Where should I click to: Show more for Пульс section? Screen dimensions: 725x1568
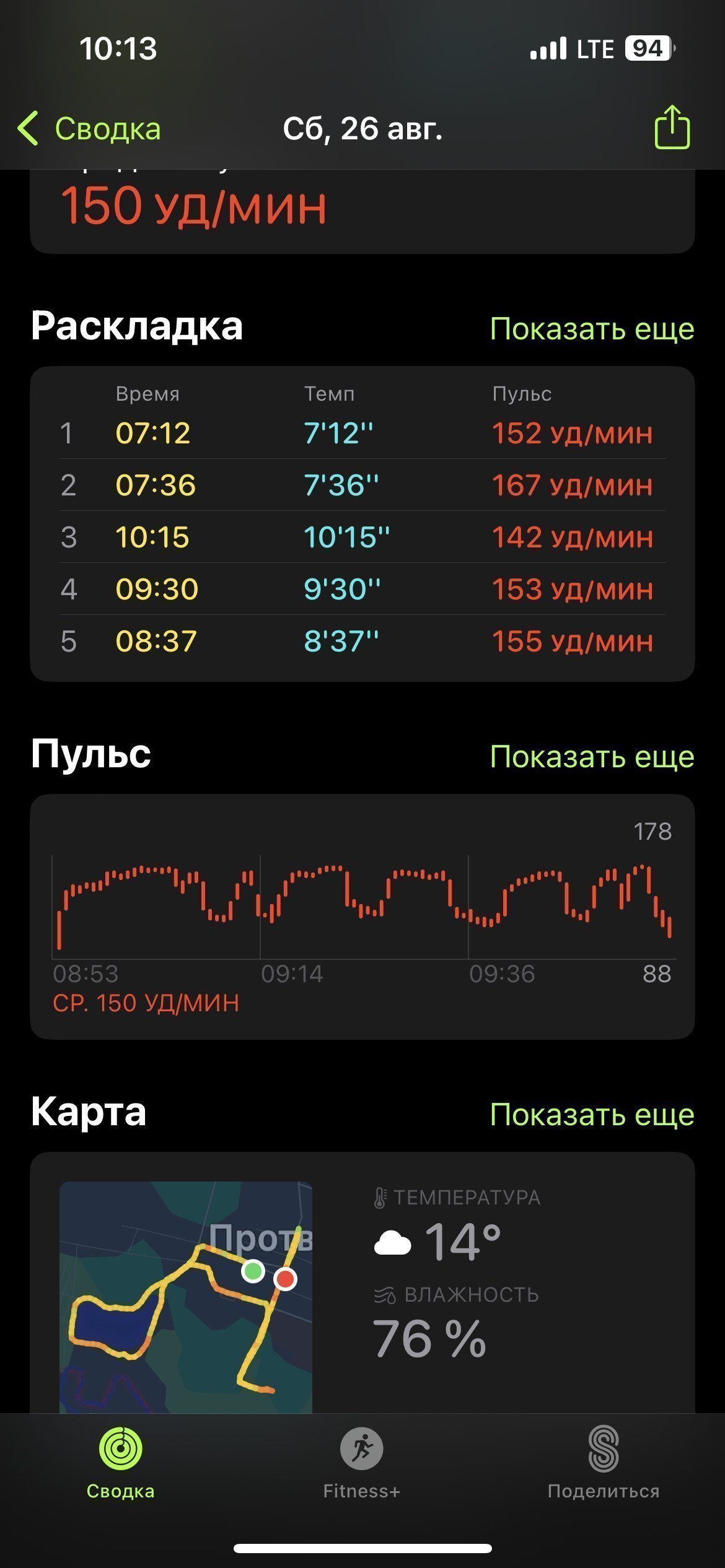point(592,756)
